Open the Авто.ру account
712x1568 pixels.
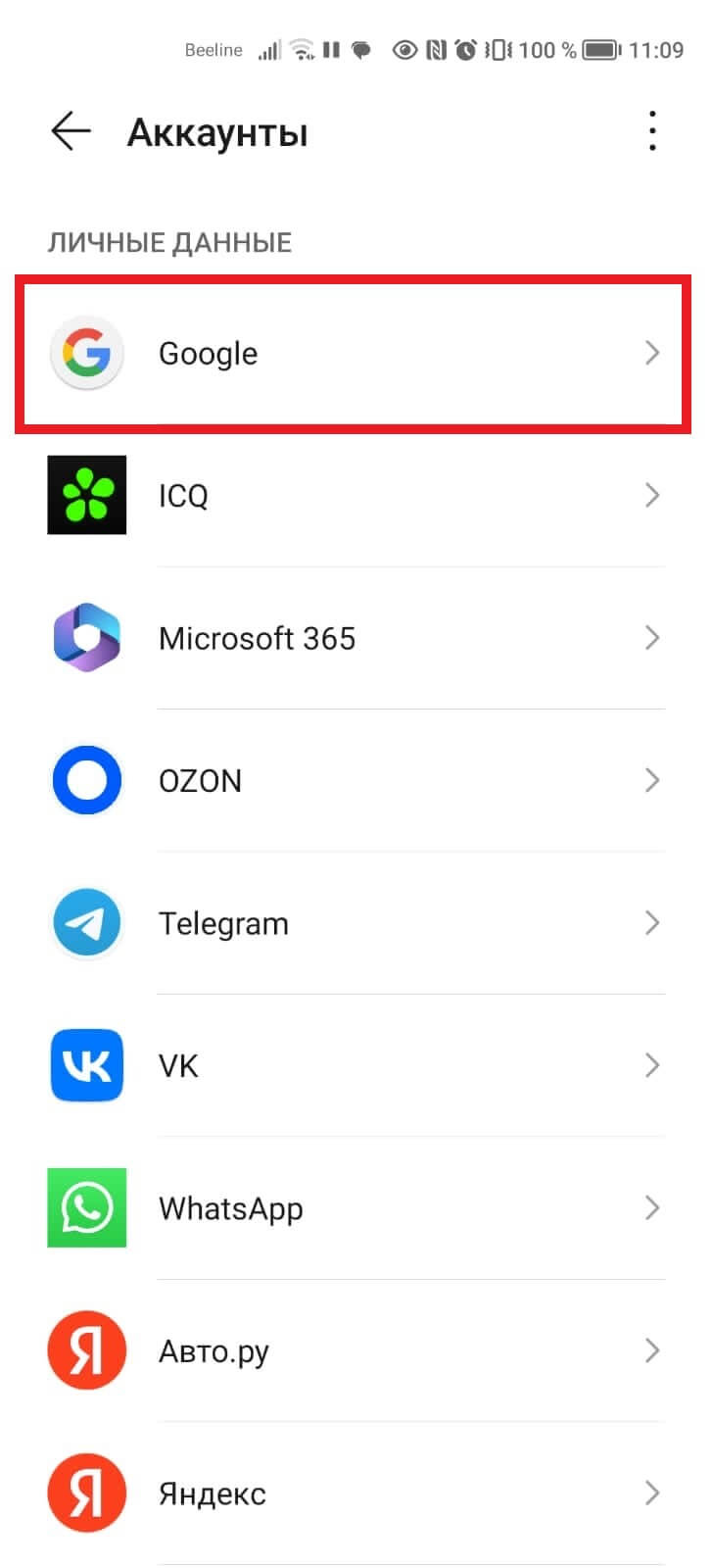pos(356,1350)
